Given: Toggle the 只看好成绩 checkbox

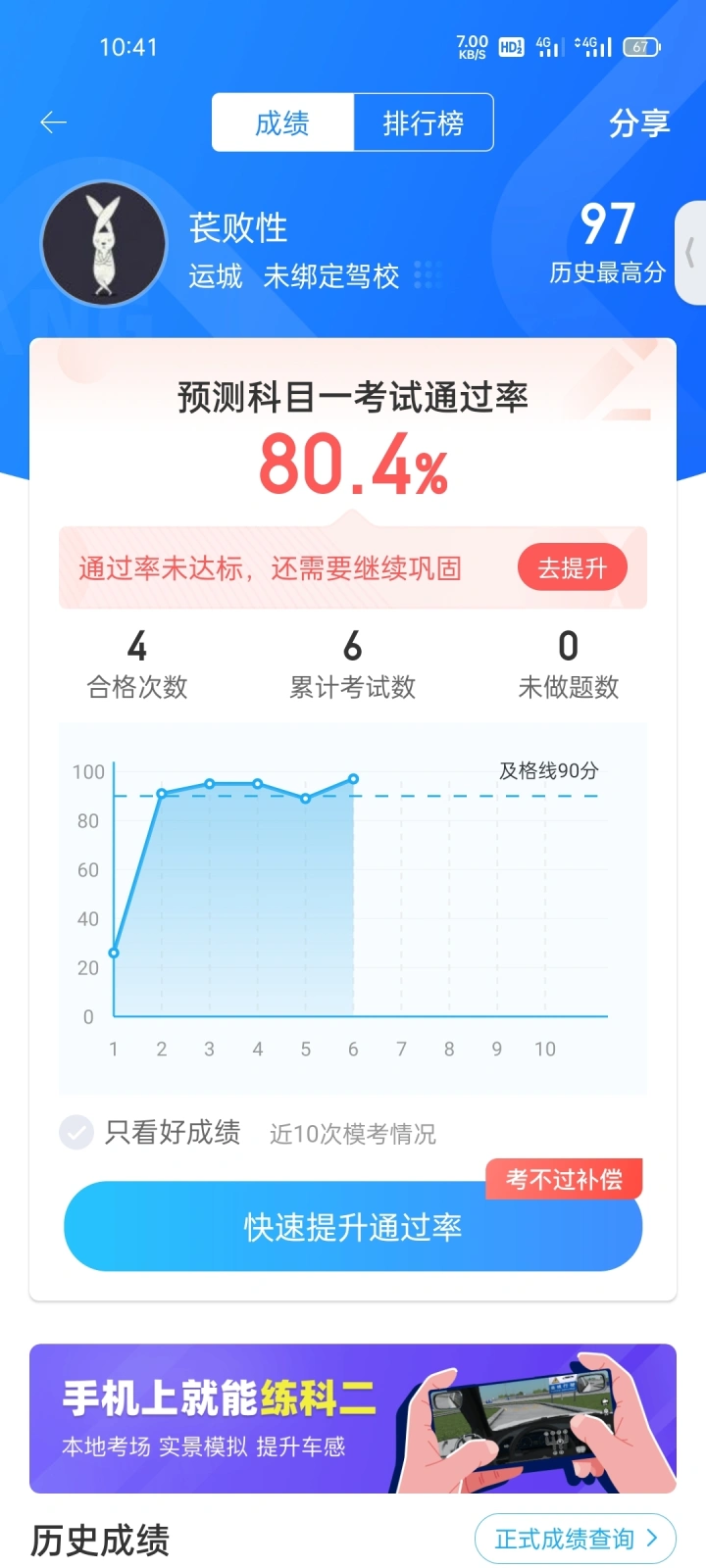Looking at the screenshot, I should point(76,1132).
